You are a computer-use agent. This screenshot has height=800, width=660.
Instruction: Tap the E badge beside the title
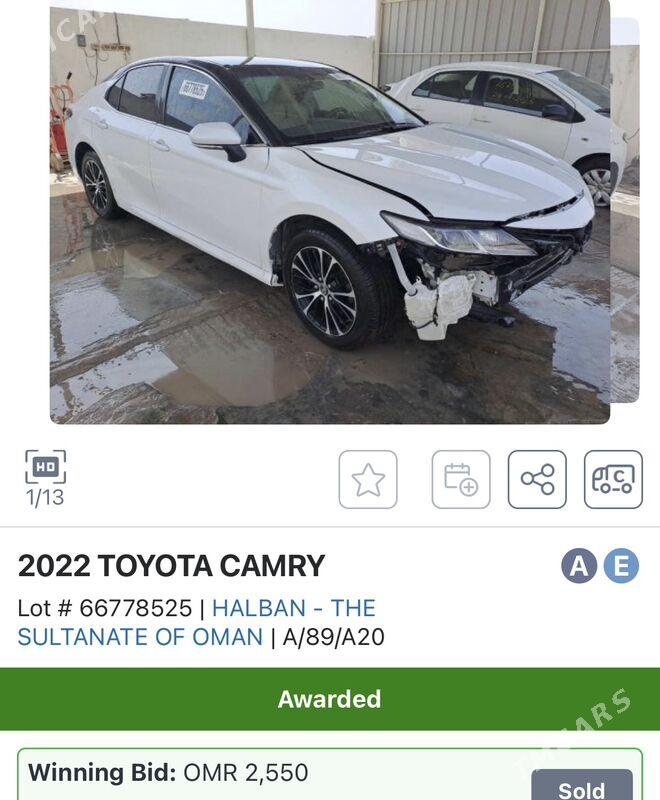(621, 567)
